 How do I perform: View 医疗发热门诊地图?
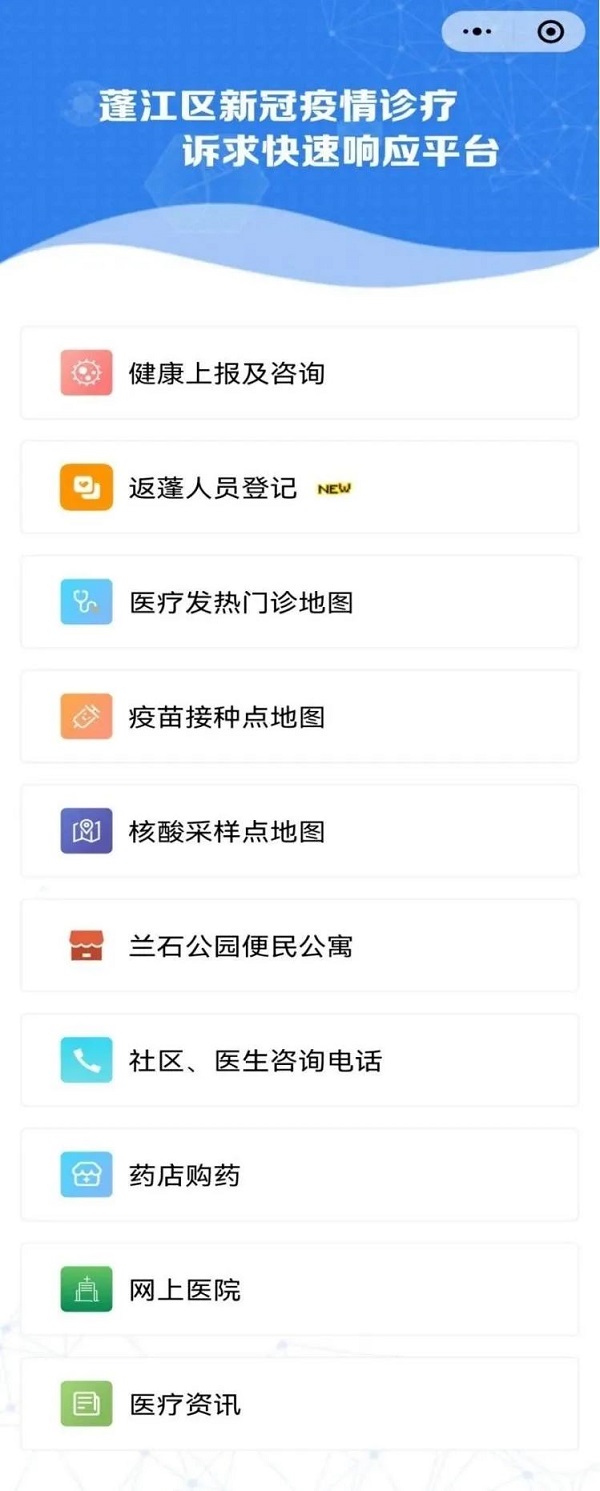(299, 602)
